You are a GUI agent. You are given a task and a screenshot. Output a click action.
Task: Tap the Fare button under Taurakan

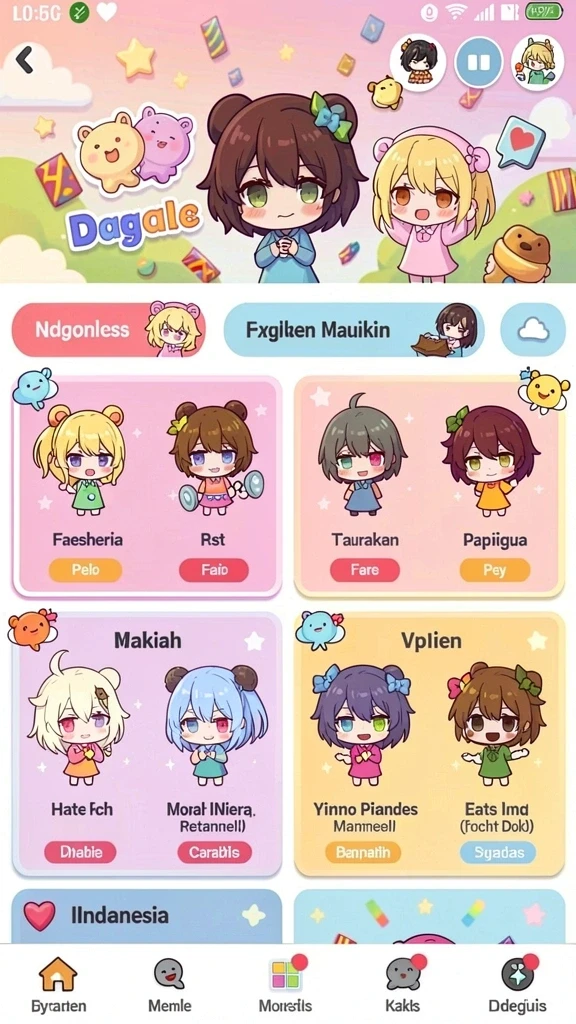(x=364, y=569)
